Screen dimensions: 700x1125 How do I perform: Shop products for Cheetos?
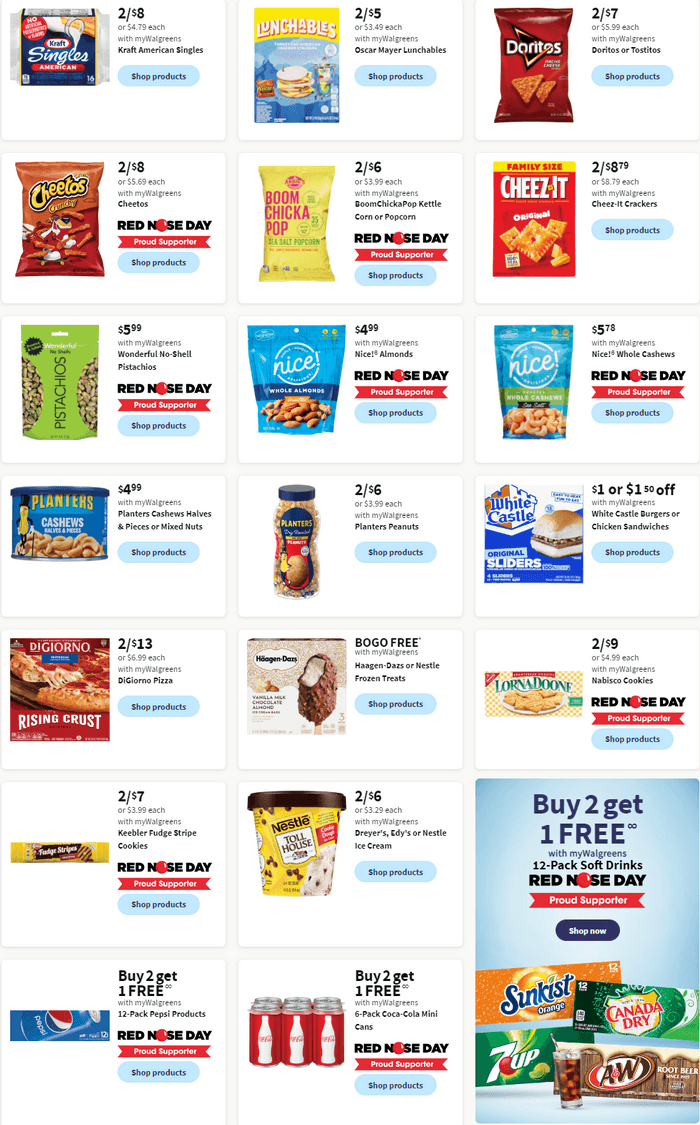tap(158, 262)
